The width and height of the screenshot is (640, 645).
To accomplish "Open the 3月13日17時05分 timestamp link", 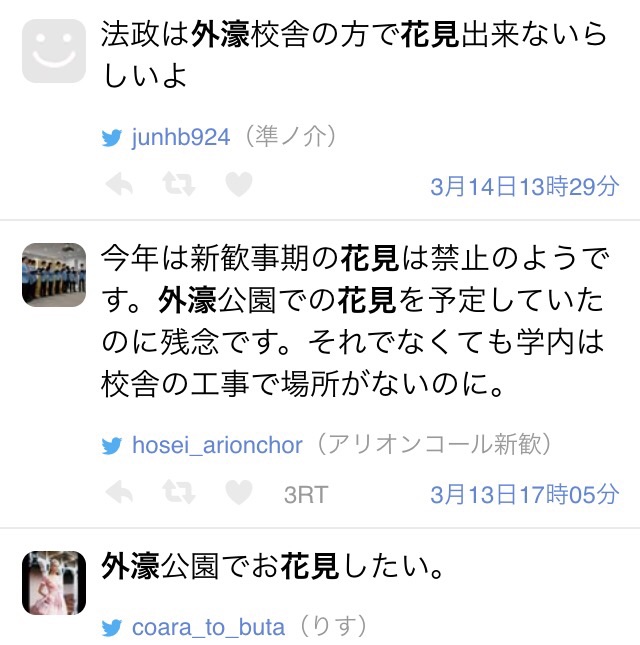I will (524, 494).
